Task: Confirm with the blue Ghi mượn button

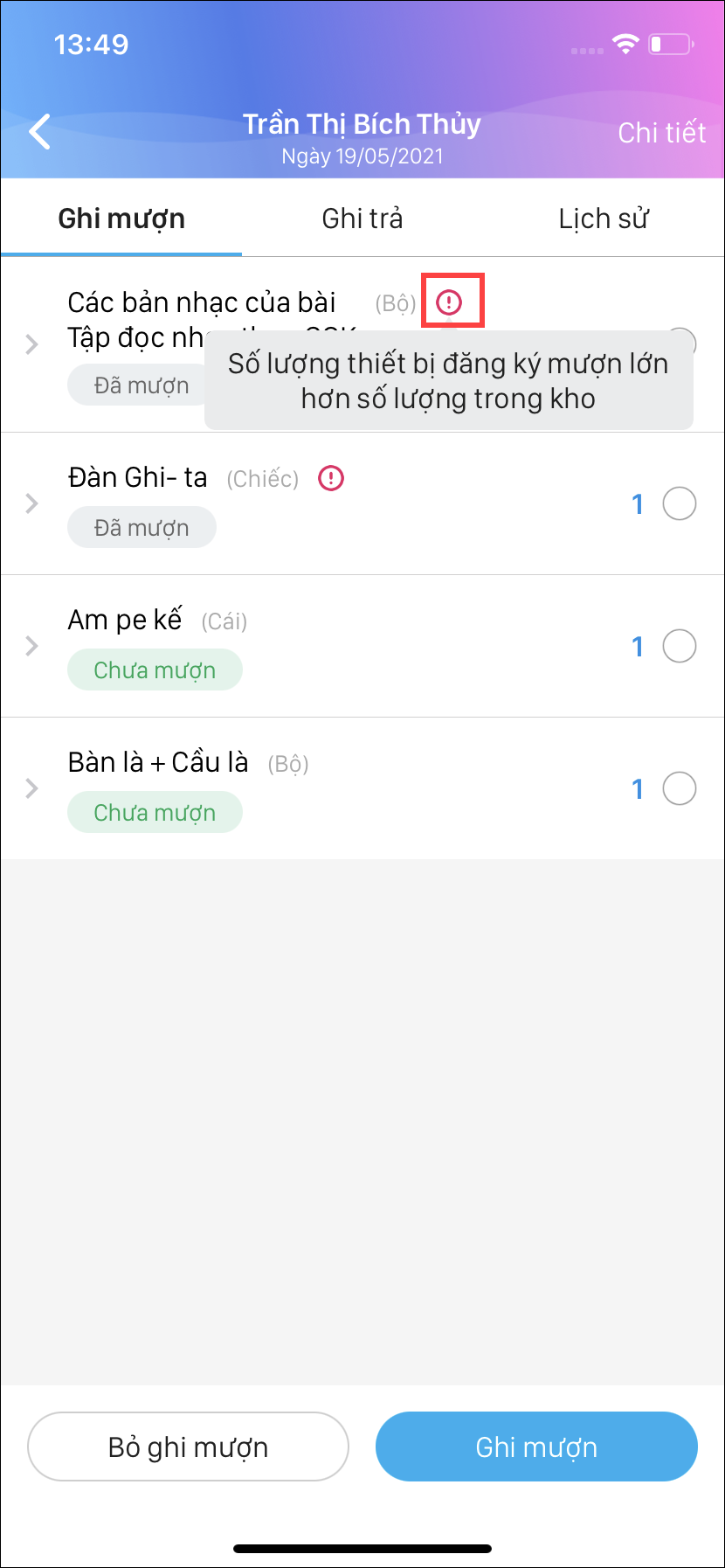Action: tap(536, 1447)
